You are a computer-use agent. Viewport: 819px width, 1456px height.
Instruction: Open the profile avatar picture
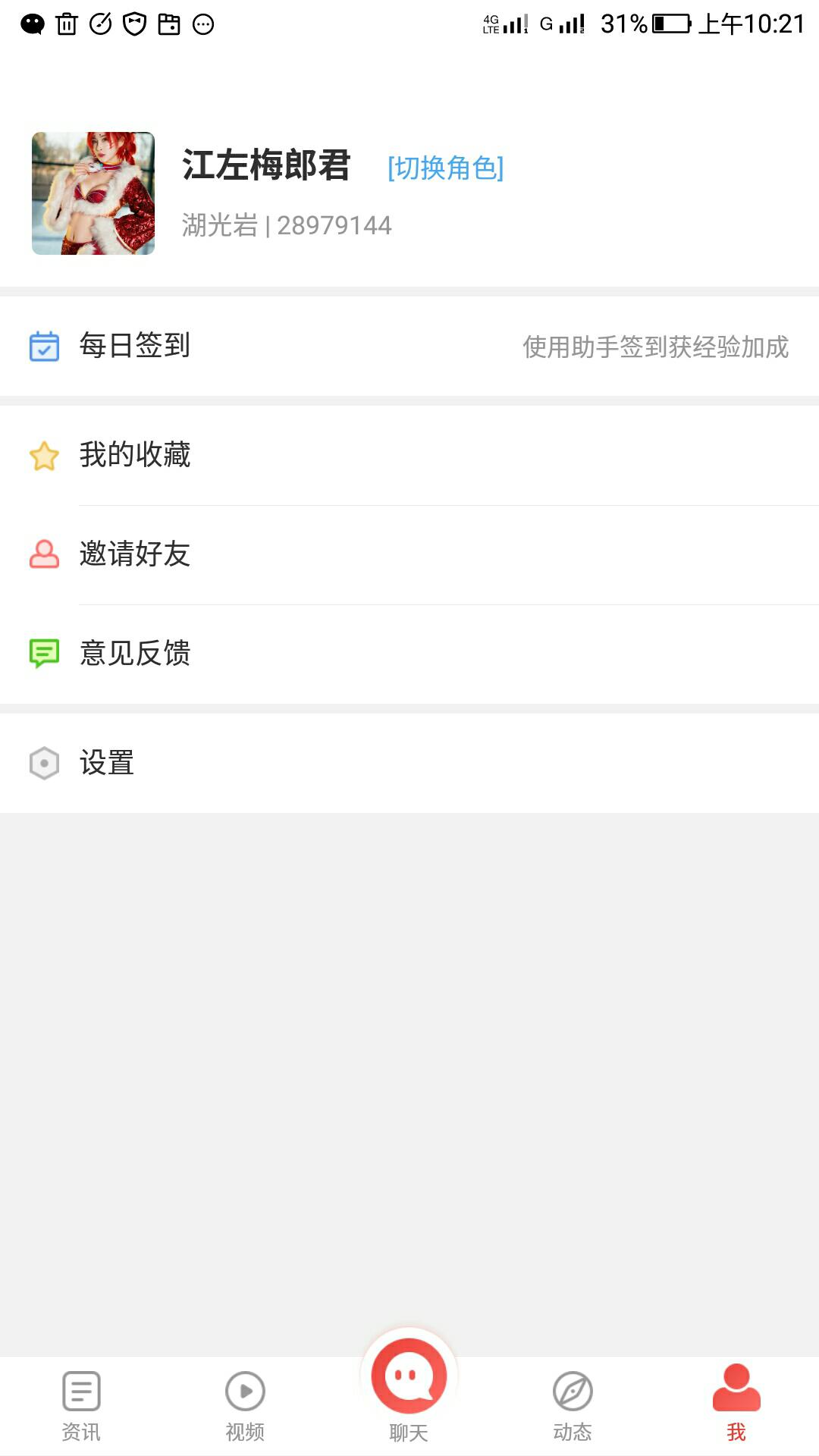[93, 193]
